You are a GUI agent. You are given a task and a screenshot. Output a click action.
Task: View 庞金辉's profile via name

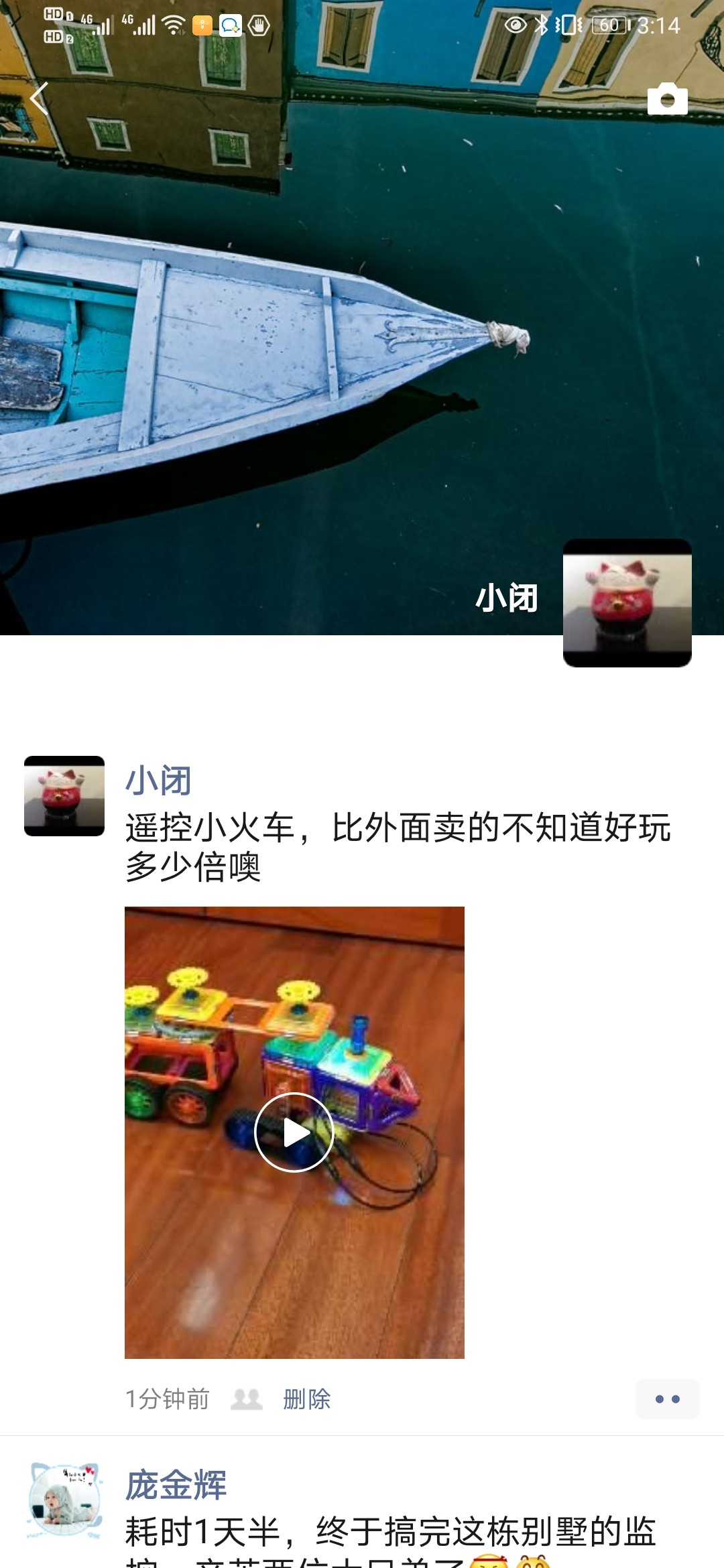[176, 1484]
